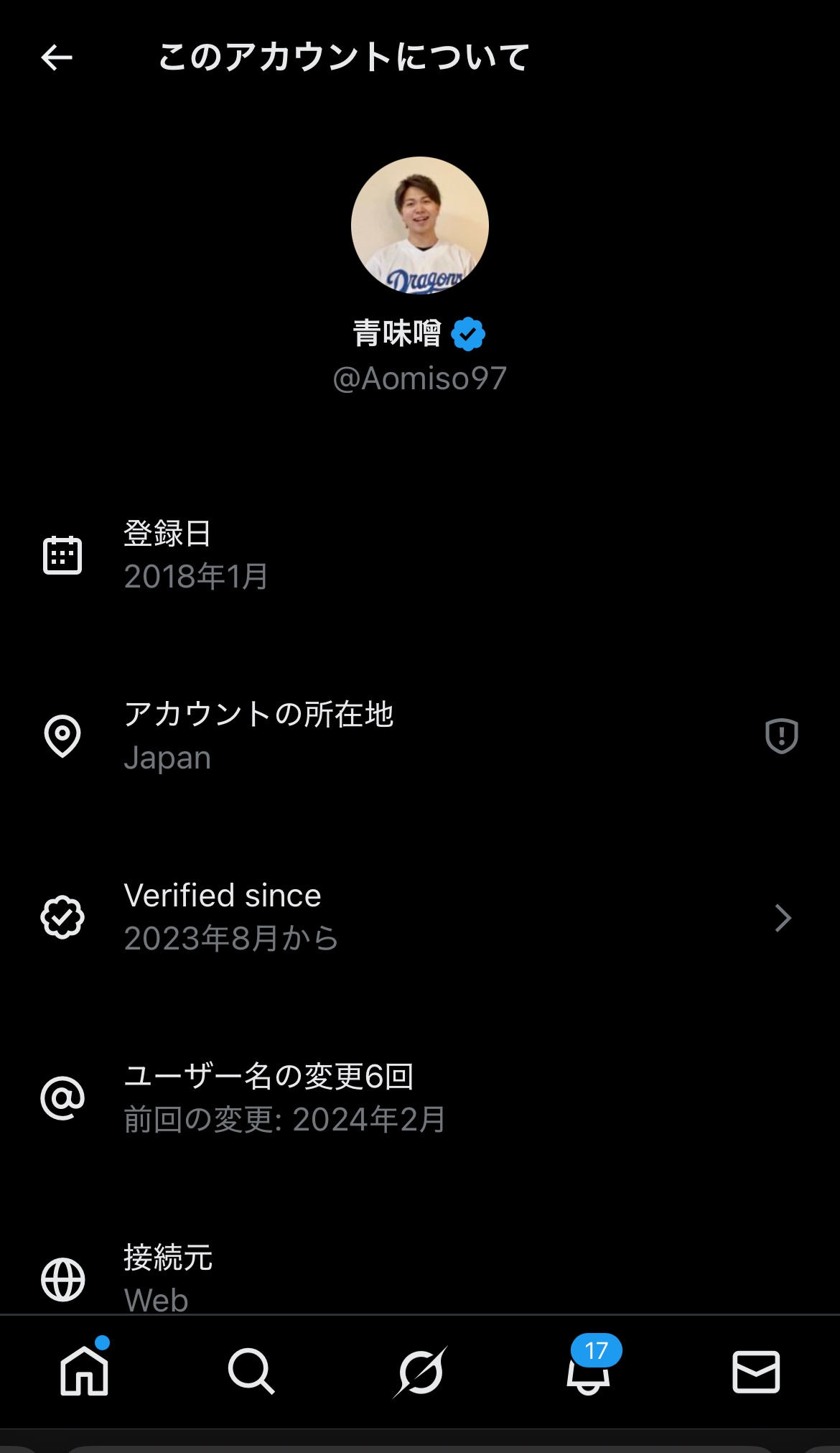The height and width of the screenshot is (1453, 840).
Task: Open the Search tab
Action: tap(251, 1371)
